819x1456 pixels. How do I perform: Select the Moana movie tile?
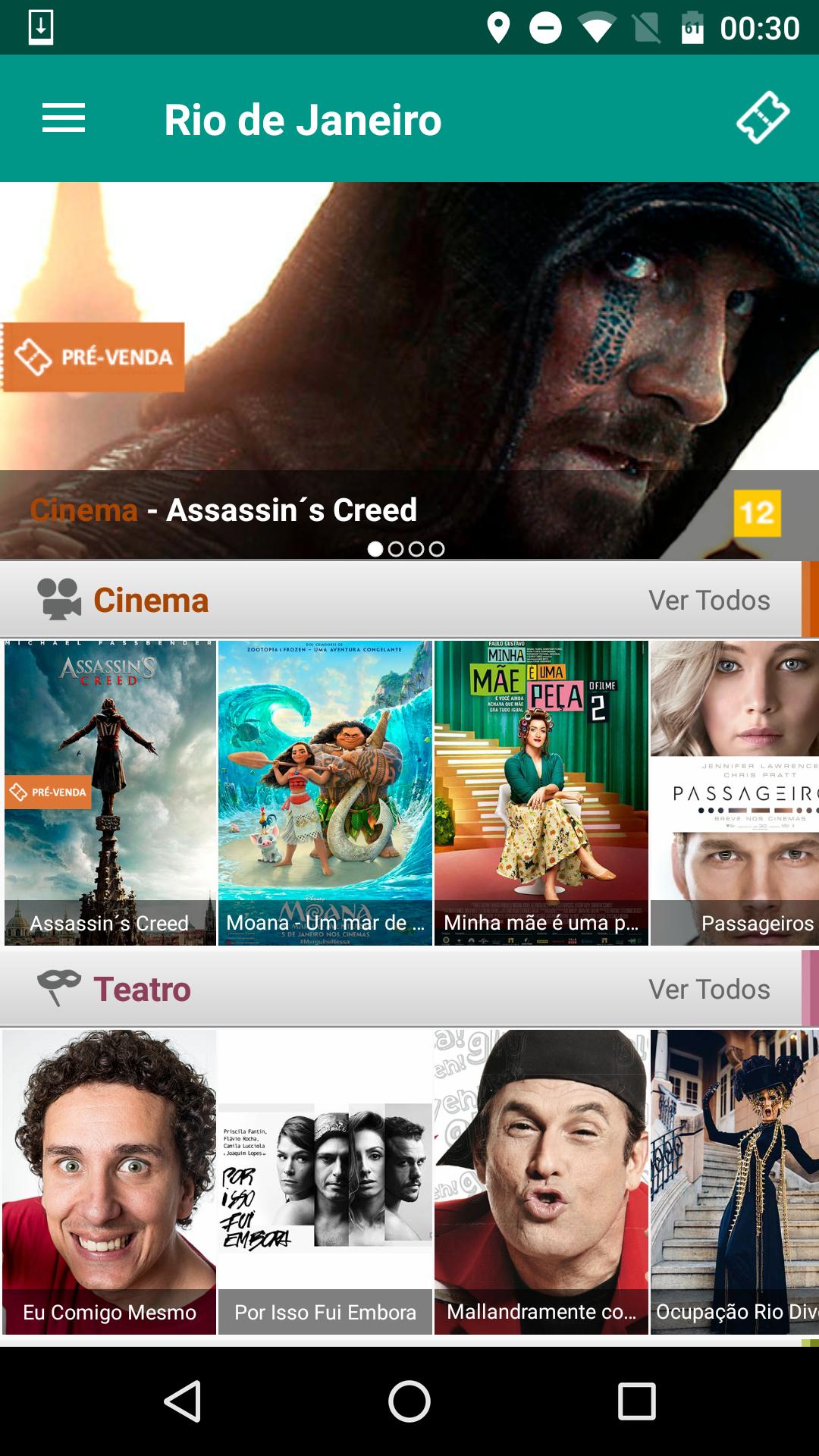[x=325, y=792]
